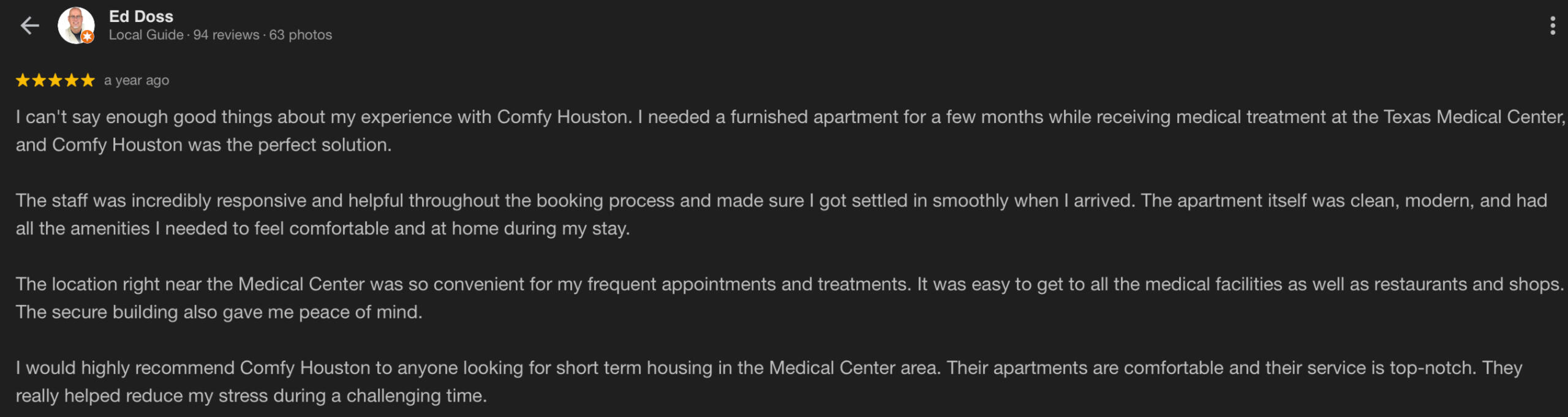Go back using the arrow icon
Viewport: 1568px width, 417px height.
tap(29, 26)
